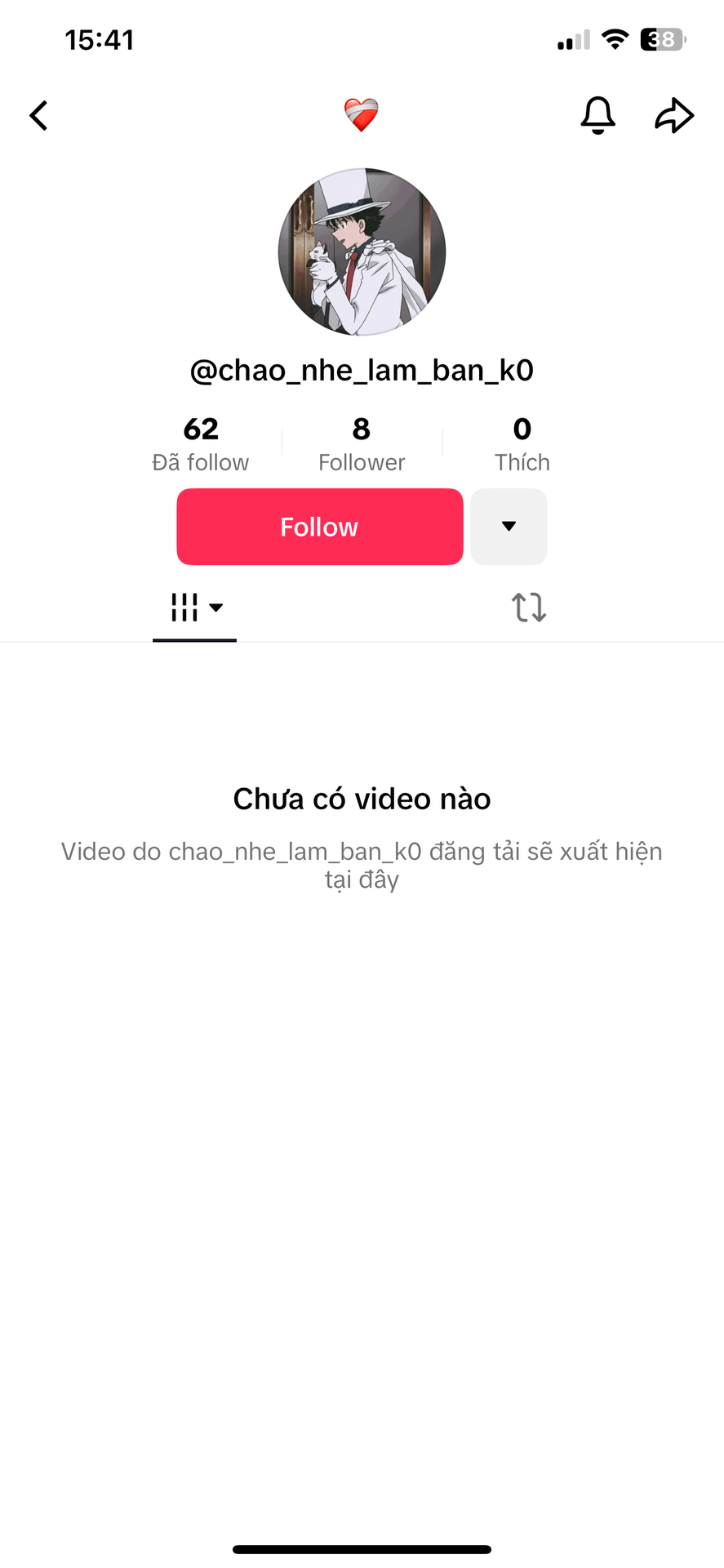
Task: Open the profile picture
Action: point(362,252)
